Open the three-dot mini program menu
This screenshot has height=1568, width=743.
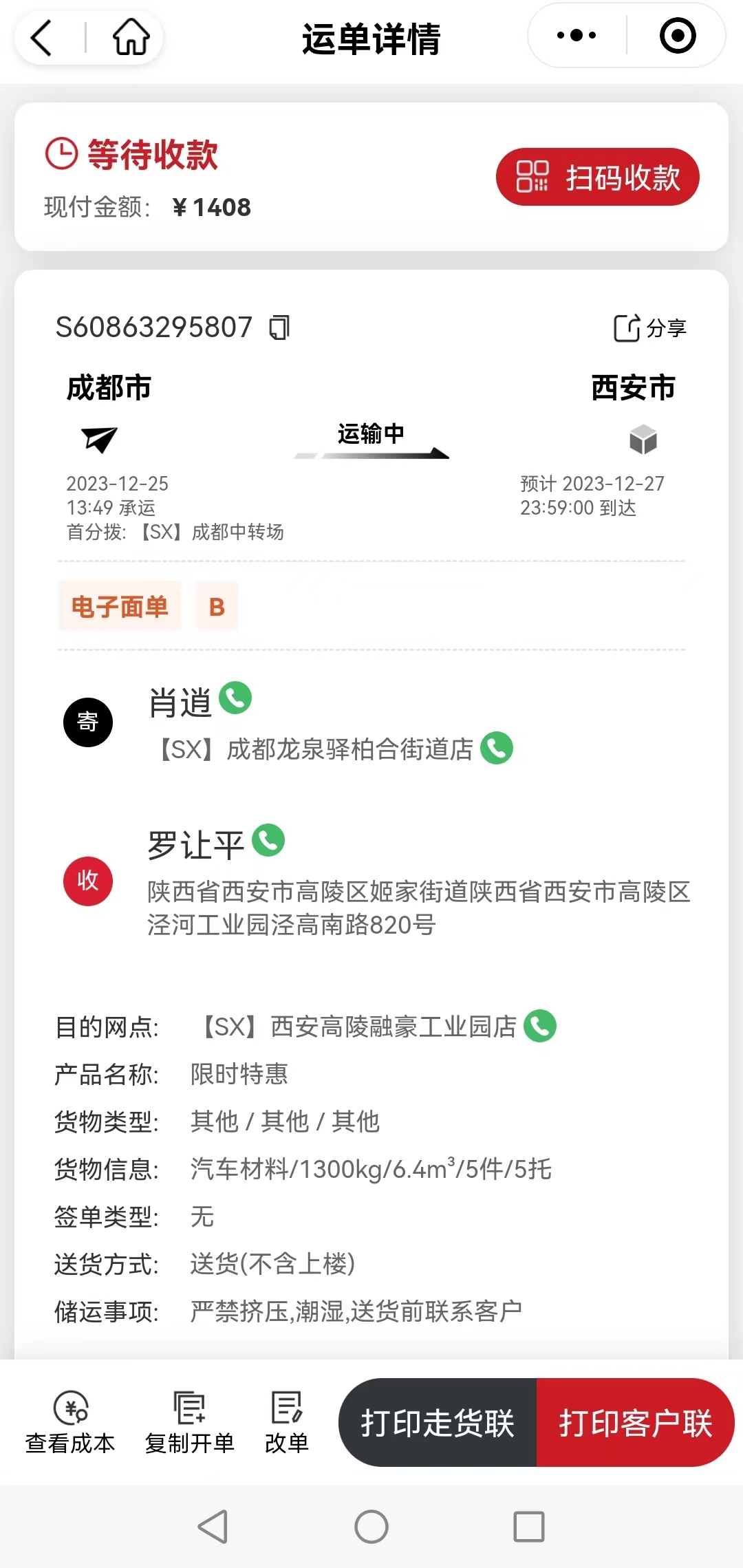[577, 36]
